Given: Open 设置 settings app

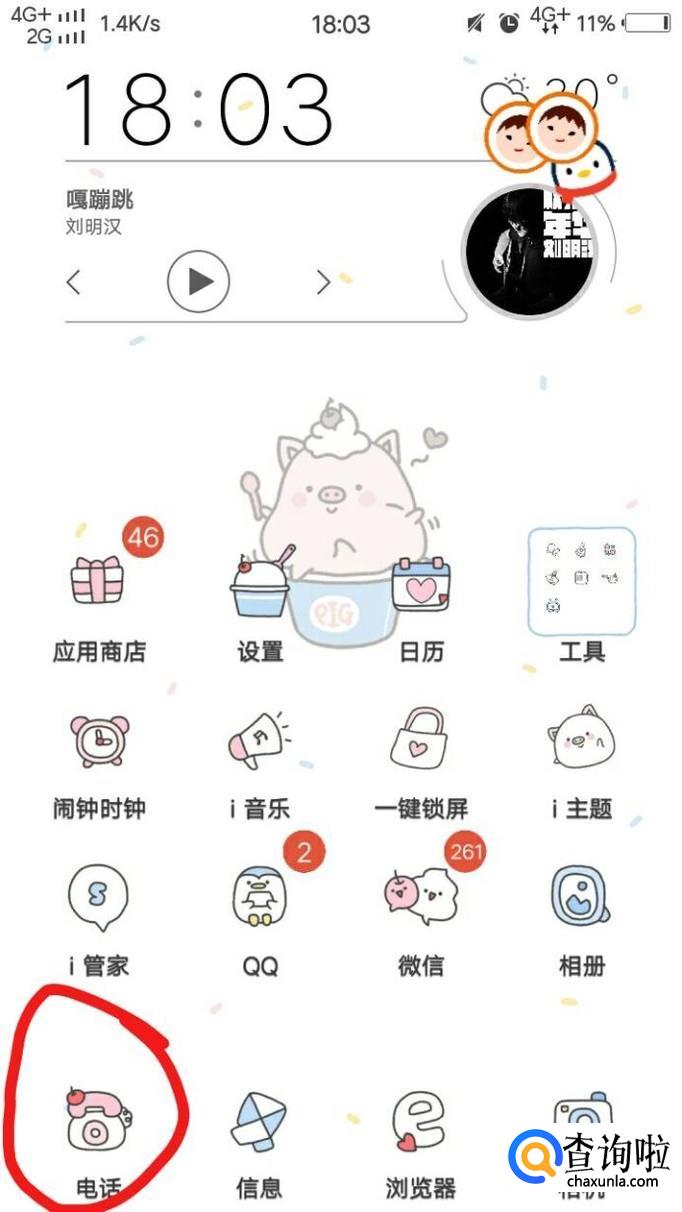Looking at the screenshot, I should [261, 585].
